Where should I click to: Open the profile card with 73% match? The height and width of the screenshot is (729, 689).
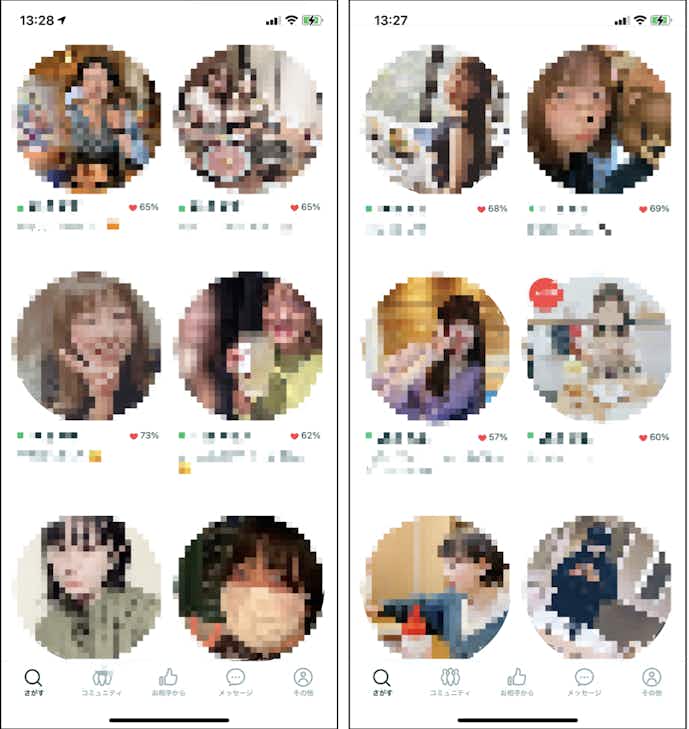tap(89, 345)
